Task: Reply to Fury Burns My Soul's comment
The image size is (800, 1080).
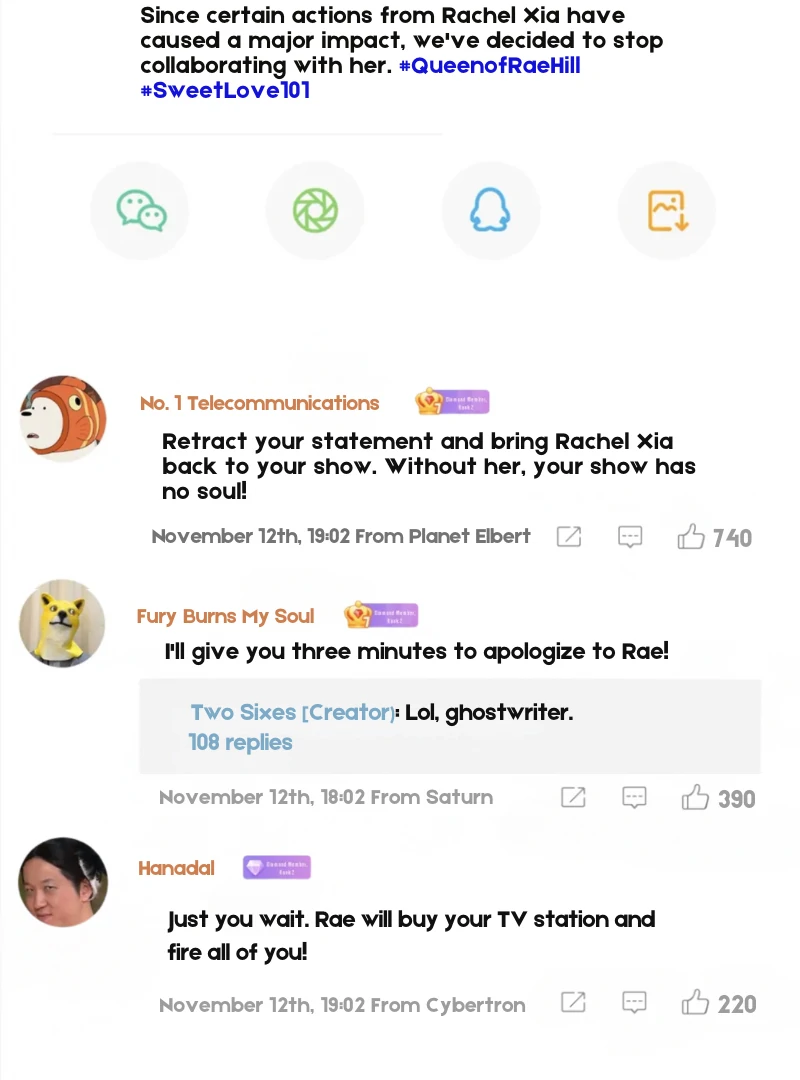Action: 634,798
